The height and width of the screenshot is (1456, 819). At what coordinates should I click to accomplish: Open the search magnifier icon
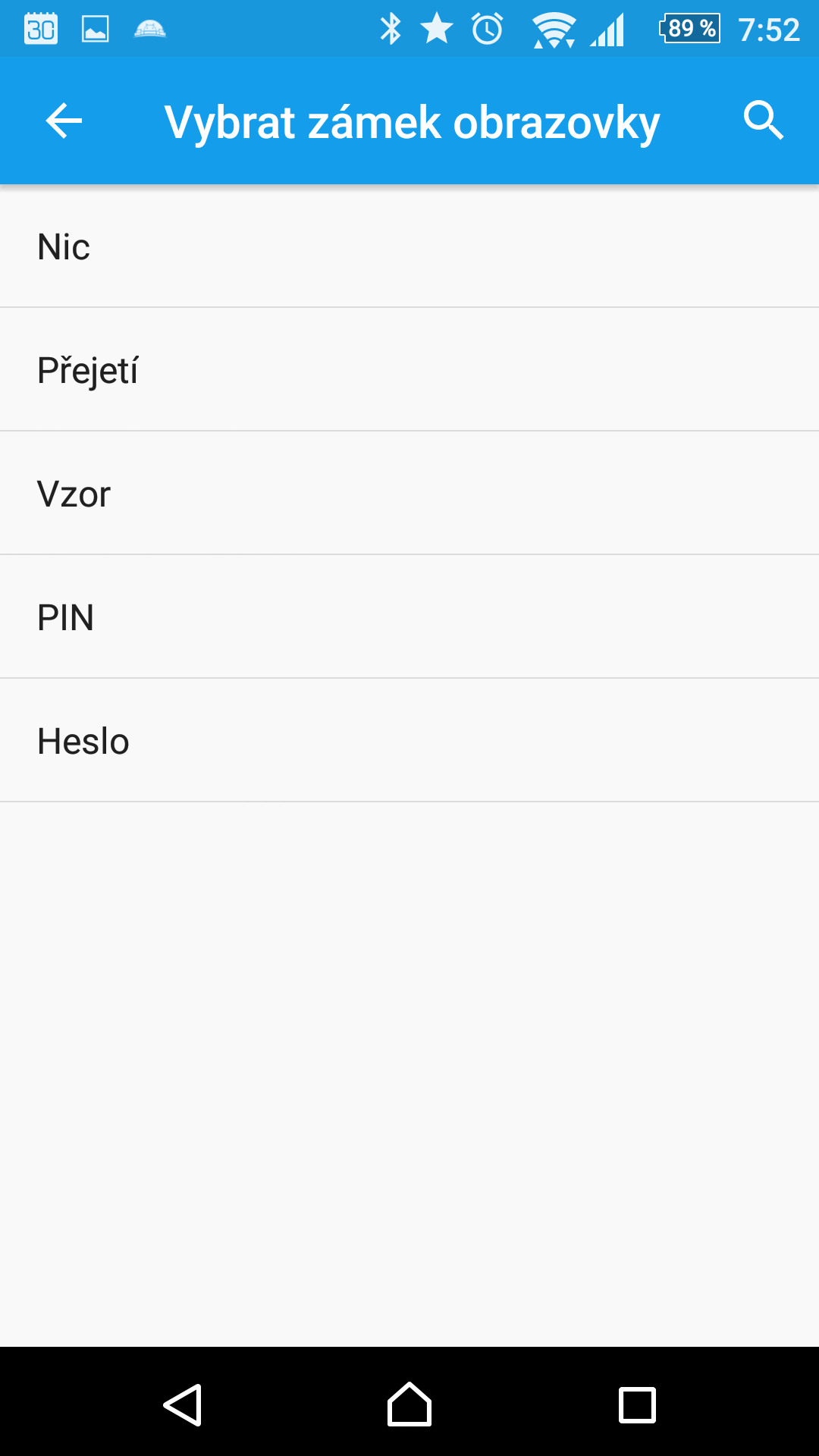pyautogui.click(x=763, y=121)
